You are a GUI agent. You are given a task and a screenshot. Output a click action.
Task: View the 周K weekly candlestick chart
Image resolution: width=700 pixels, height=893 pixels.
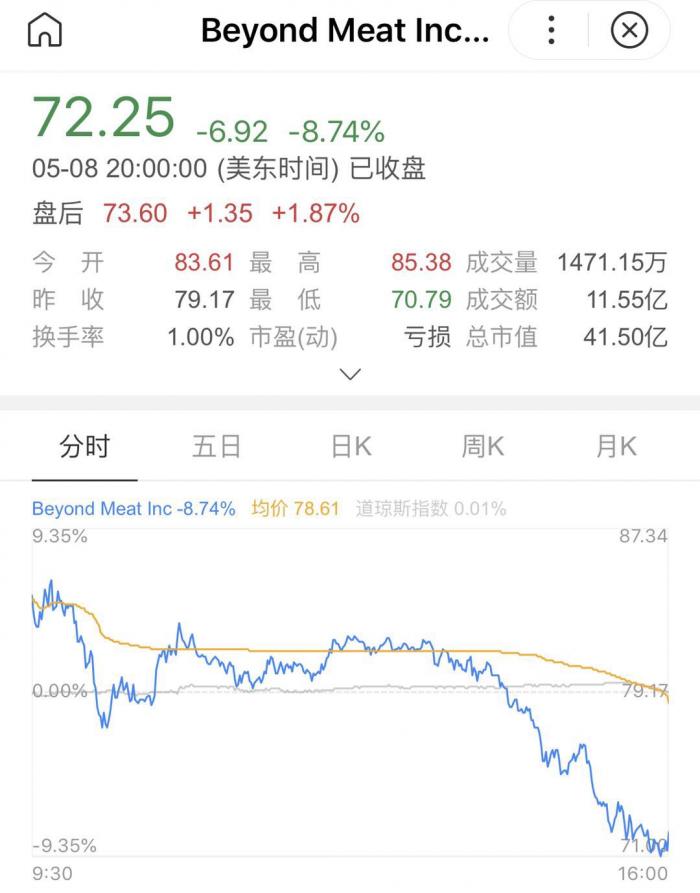(483, 447)
